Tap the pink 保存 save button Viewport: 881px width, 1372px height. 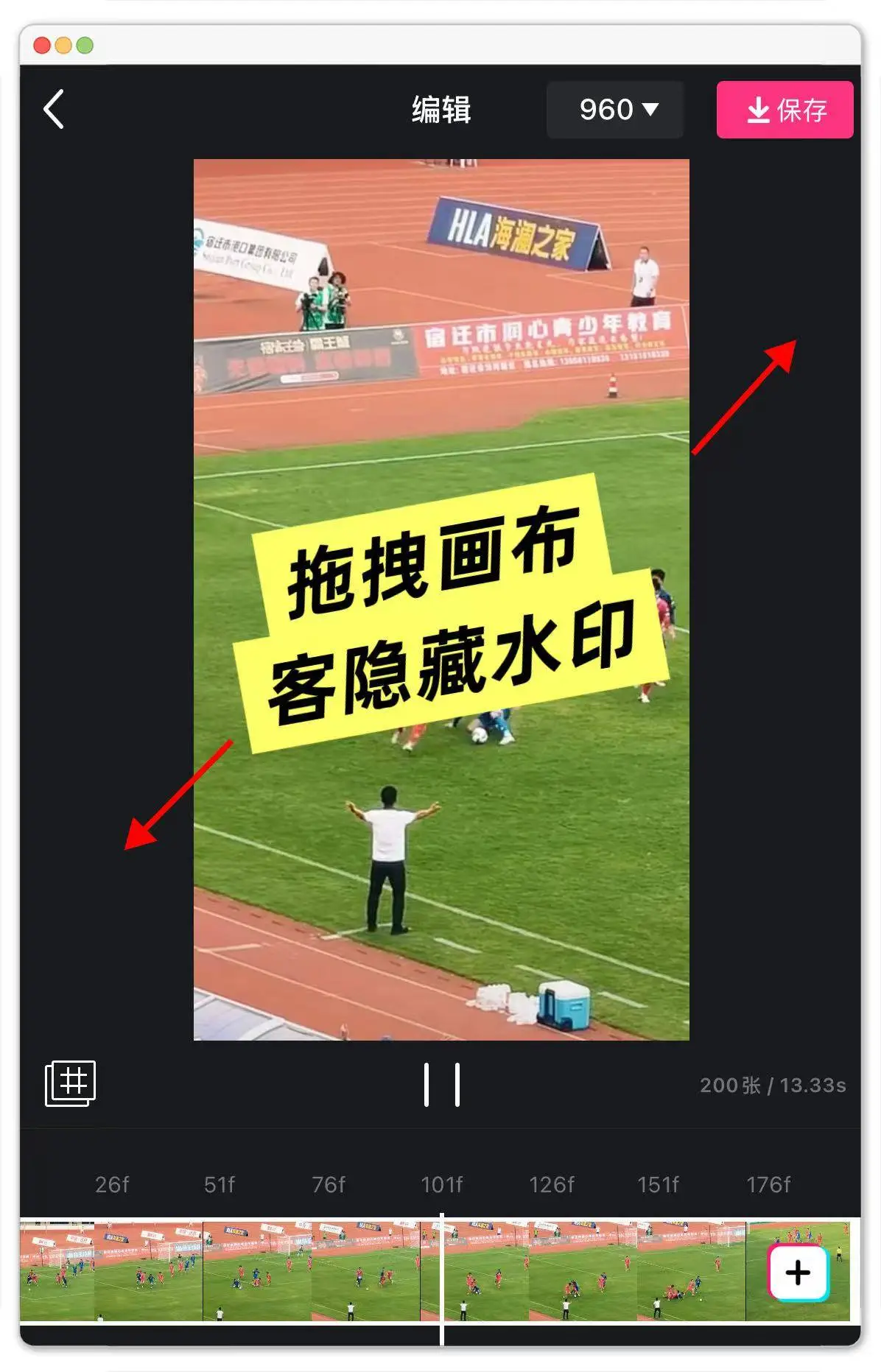(x=785, y=110)
